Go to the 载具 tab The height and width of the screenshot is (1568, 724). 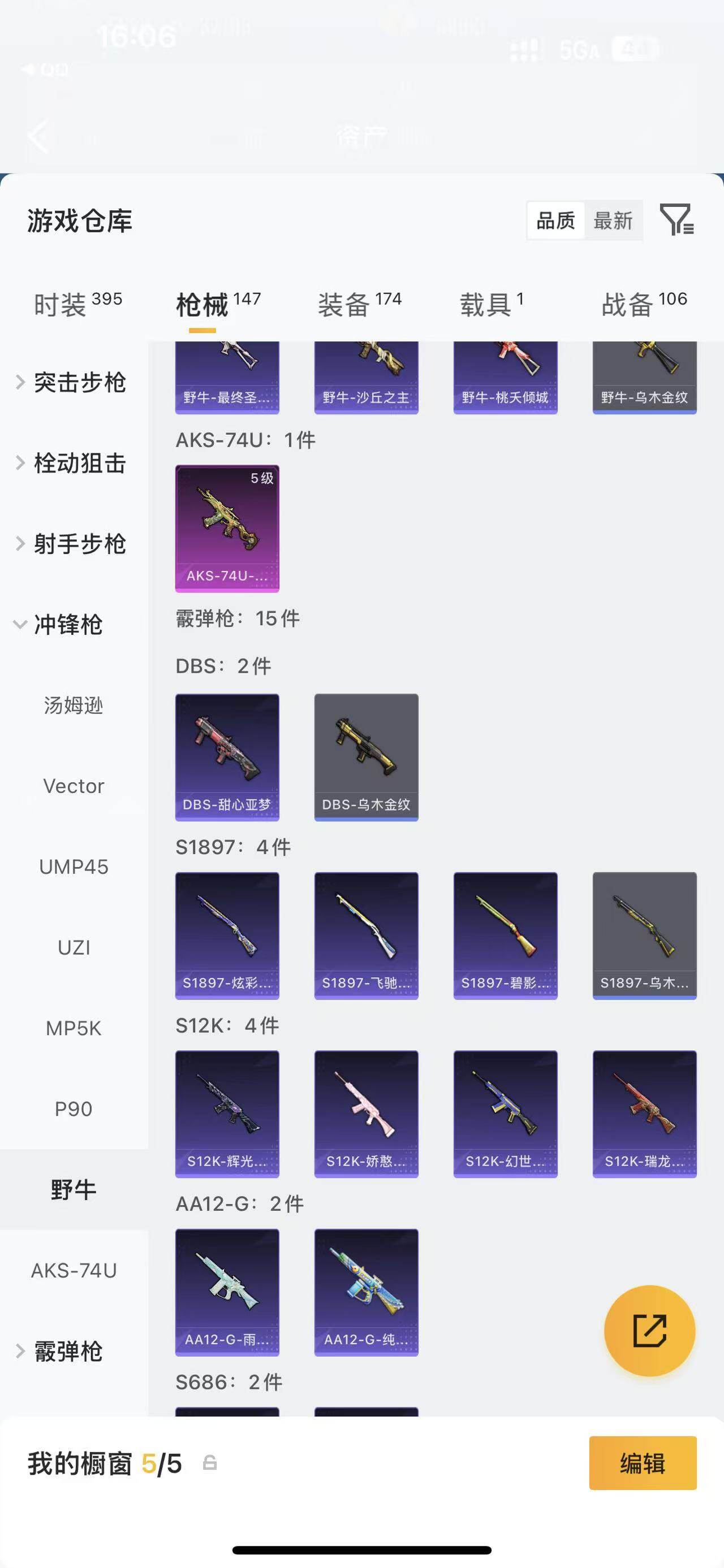pos(491,304)
